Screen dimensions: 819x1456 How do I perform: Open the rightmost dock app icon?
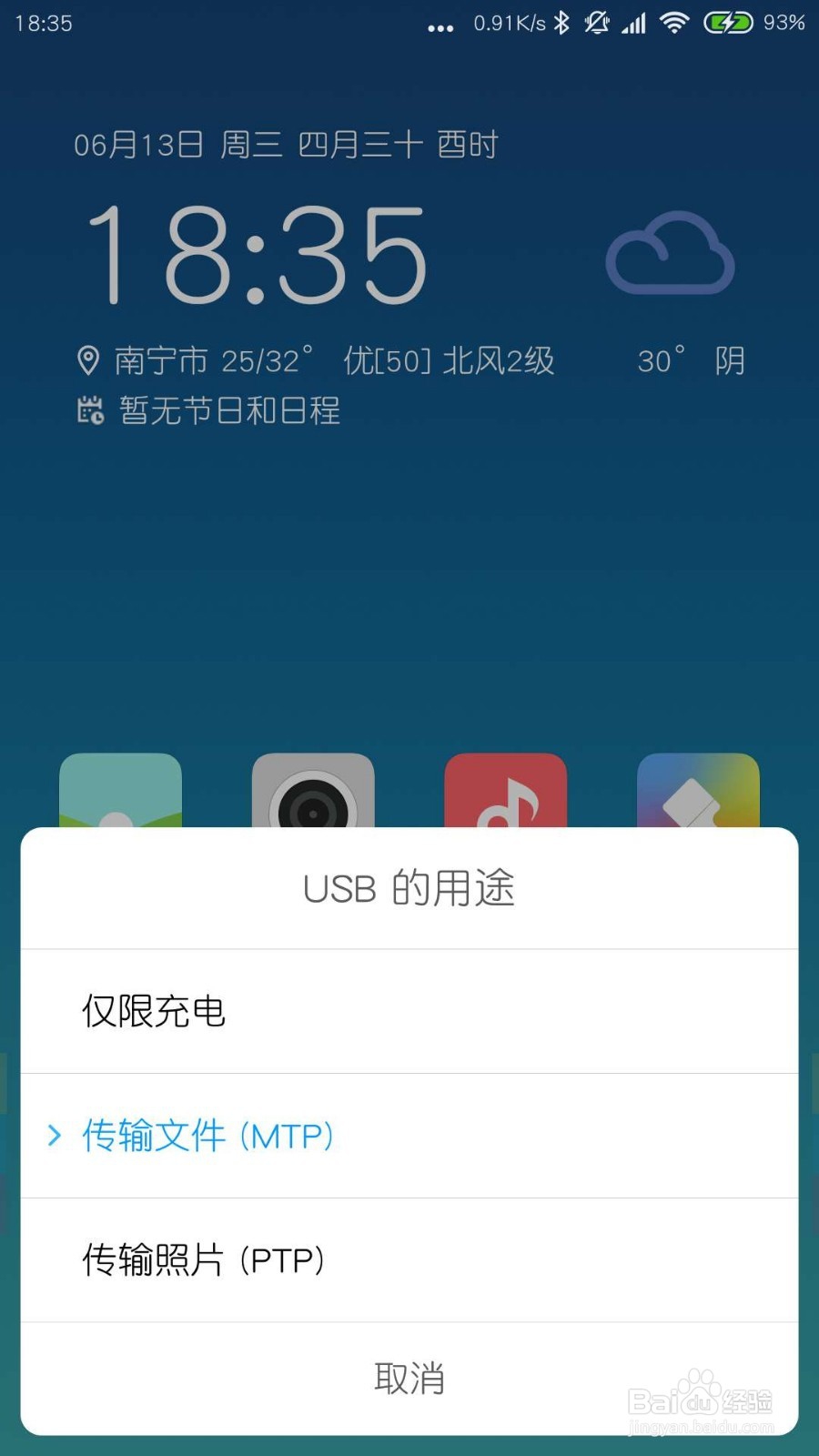699,794
